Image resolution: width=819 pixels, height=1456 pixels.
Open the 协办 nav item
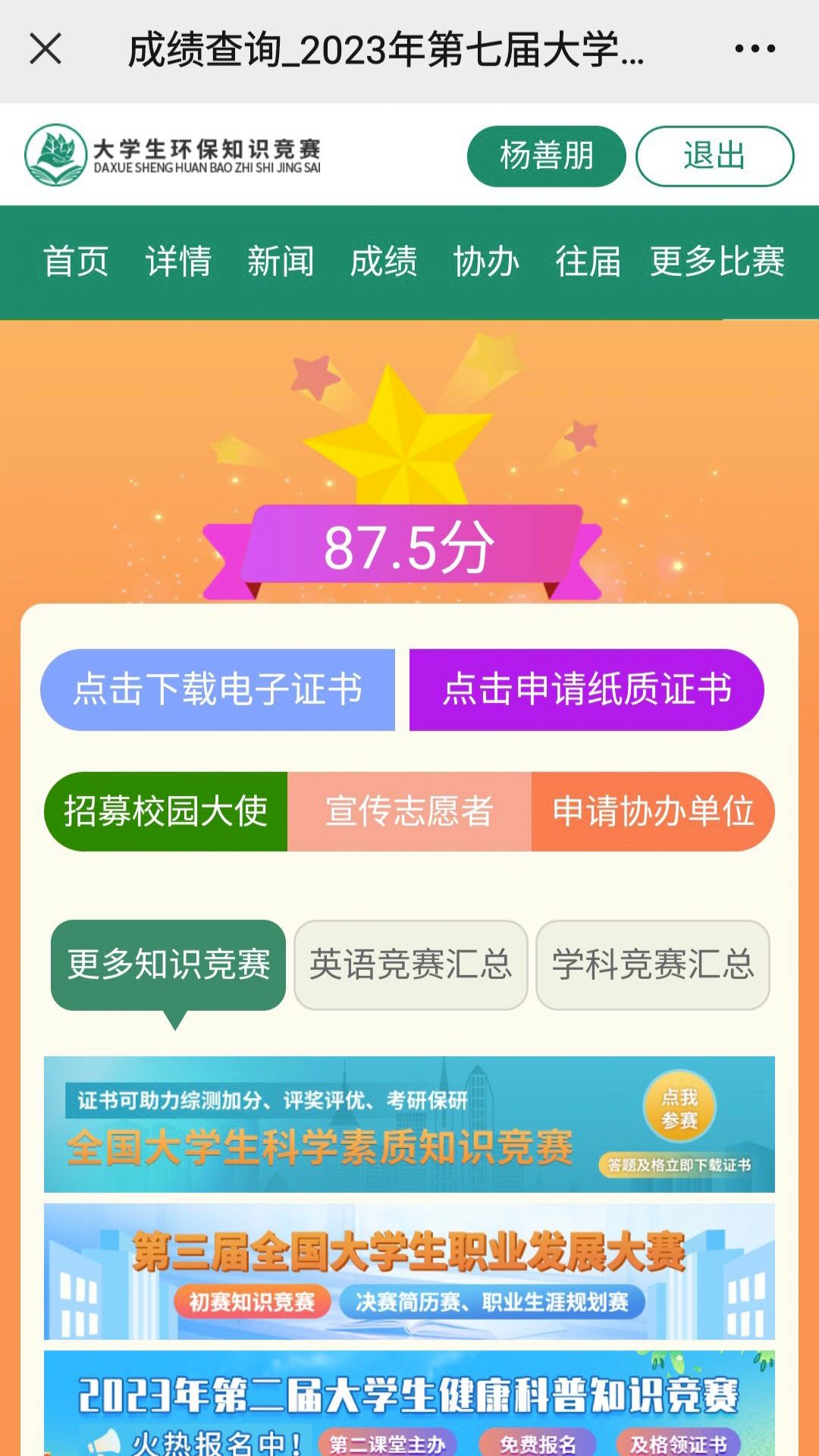coord(486,262)
